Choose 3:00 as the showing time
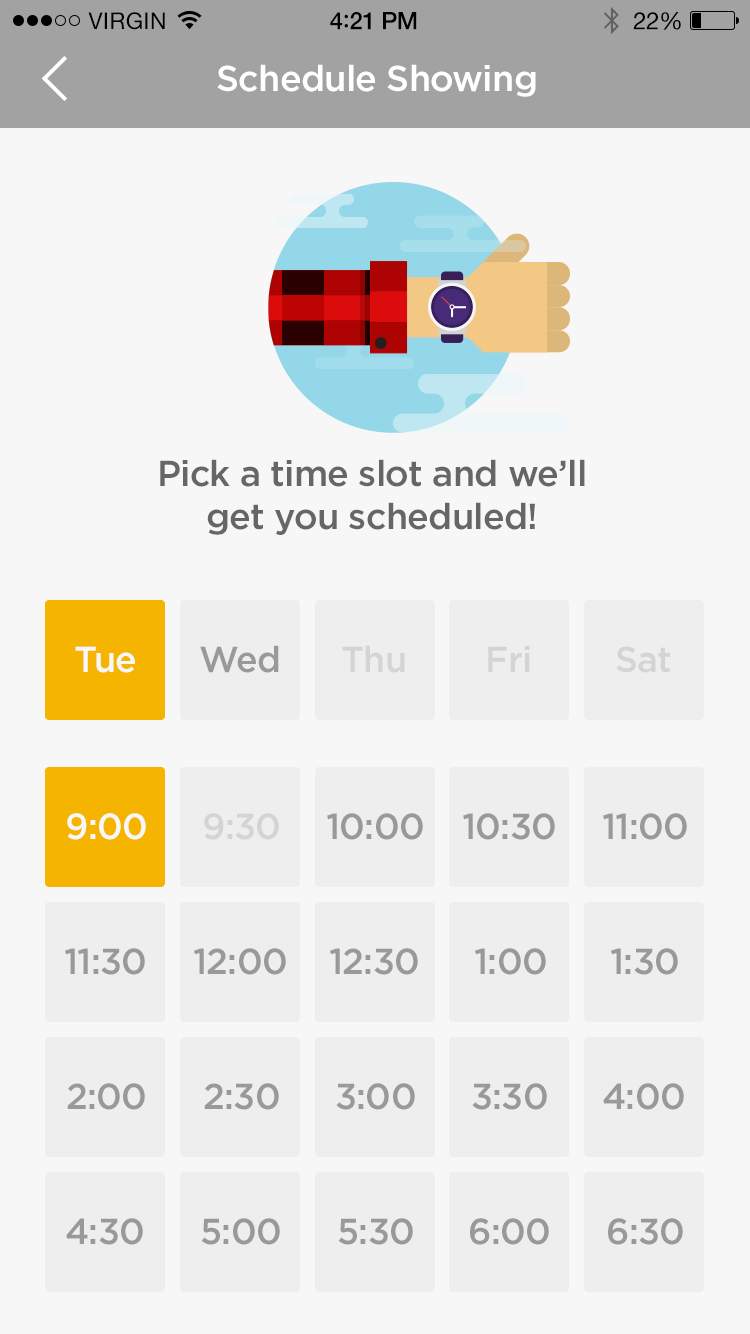The width and height of the screenshot is (750, 1334). 375,1097
